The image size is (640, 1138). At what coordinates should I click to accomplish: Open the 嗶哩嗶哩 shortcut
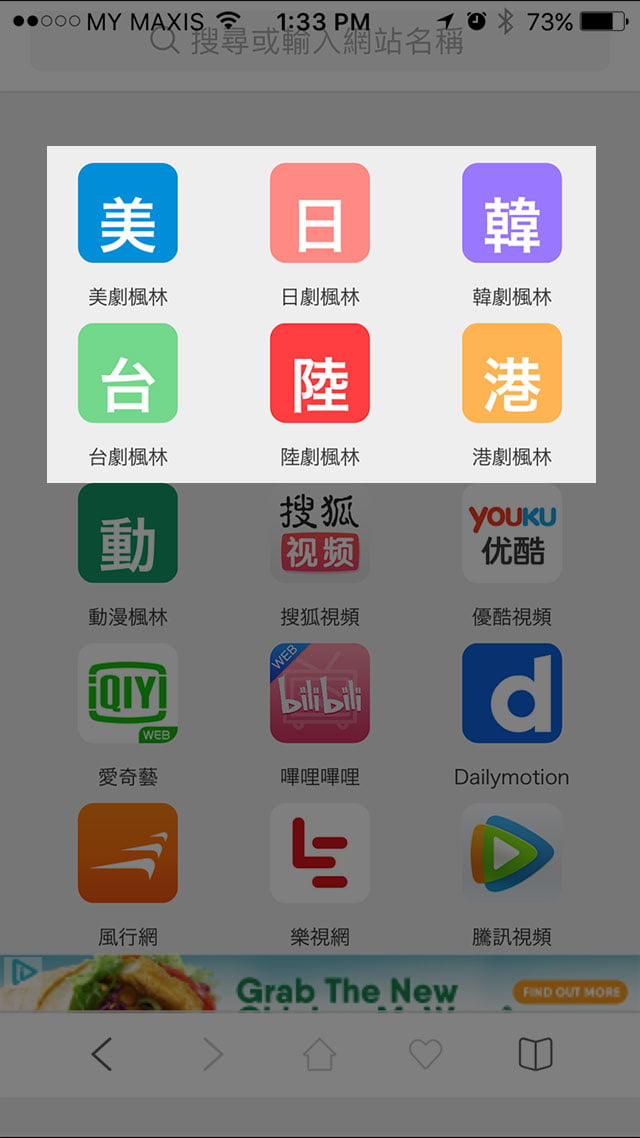[x=320, y=694]
